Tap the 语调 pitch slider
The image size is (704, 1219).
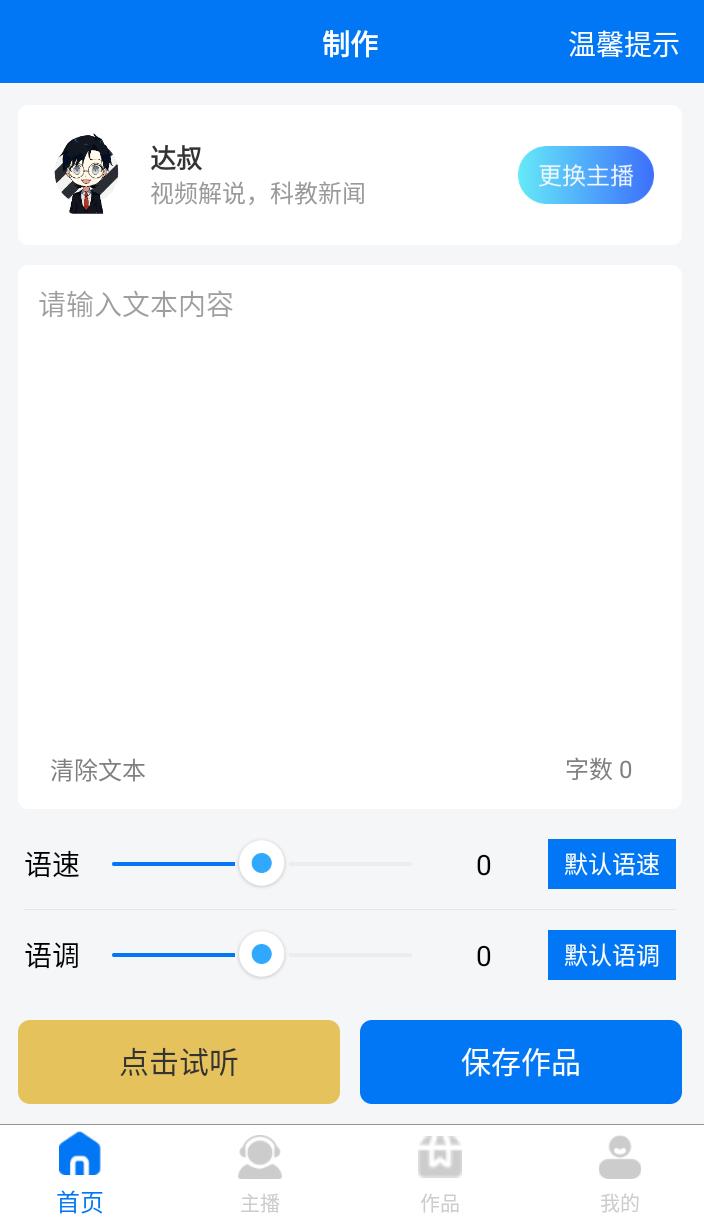(x=262, y=955)
